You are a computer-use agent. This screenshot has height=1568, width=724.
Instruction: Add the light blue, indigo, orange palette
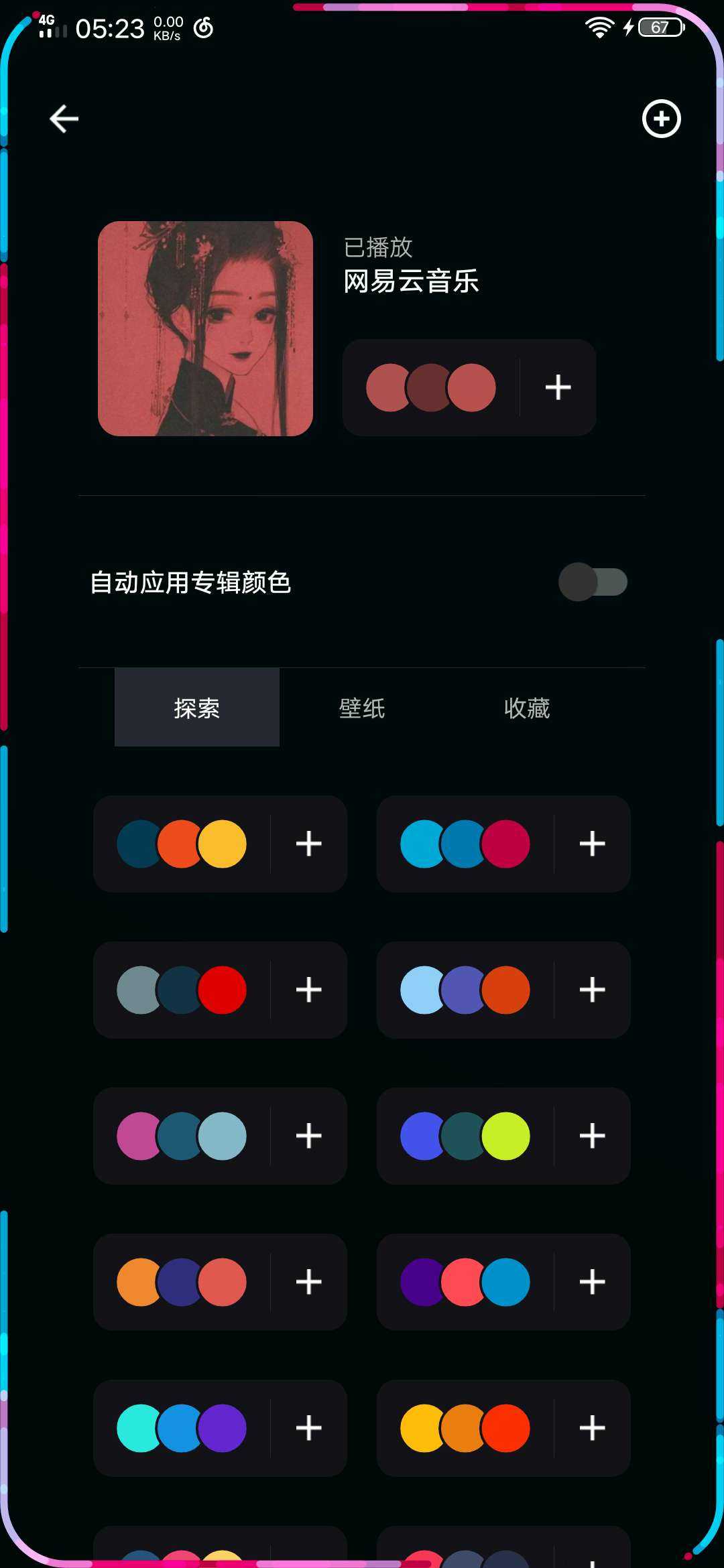coord(592,990)
